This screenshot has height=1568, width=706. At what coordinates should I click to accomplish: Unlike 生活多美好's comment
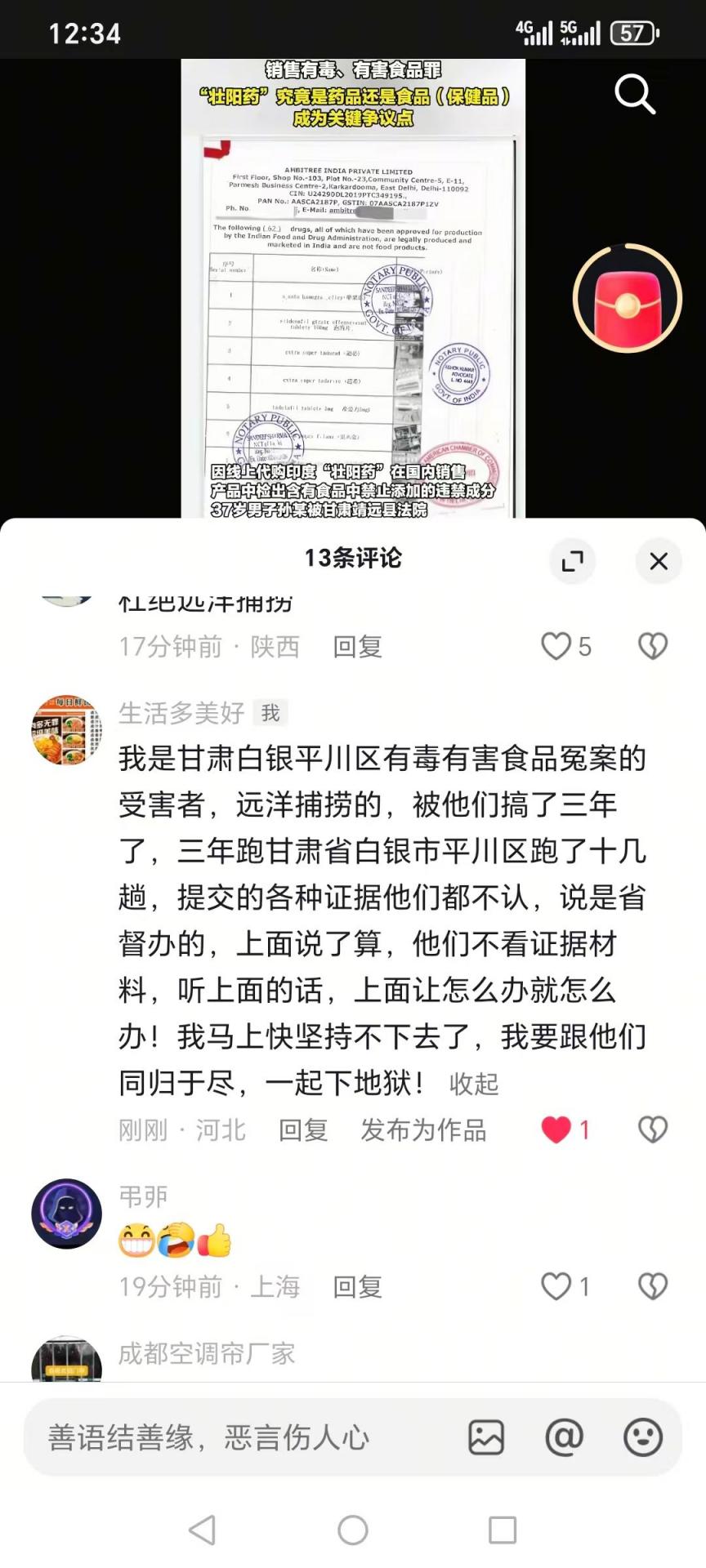[x=557, y=1129]
